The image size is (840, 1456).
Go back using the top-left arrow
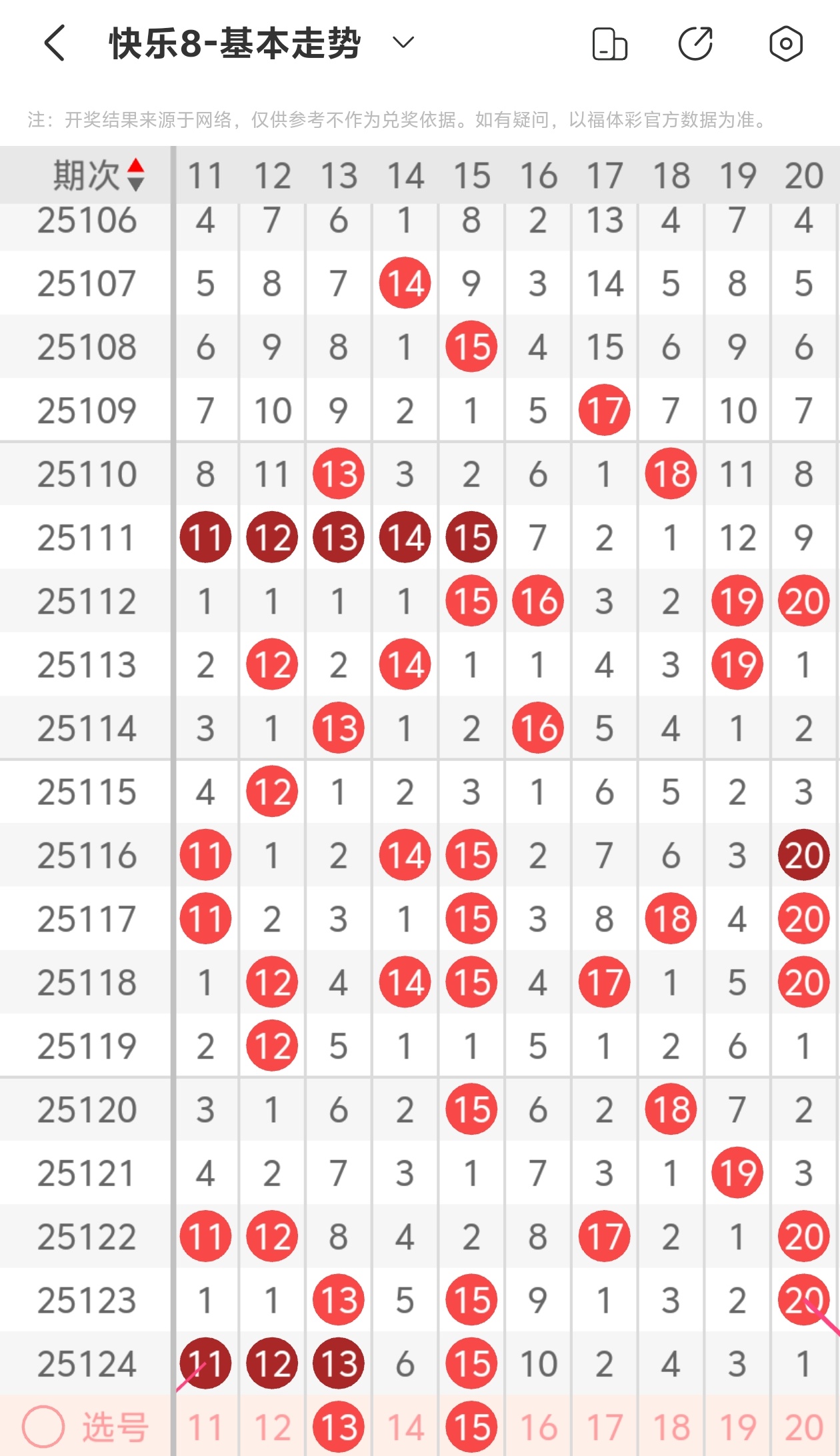[x=55, y=43]
